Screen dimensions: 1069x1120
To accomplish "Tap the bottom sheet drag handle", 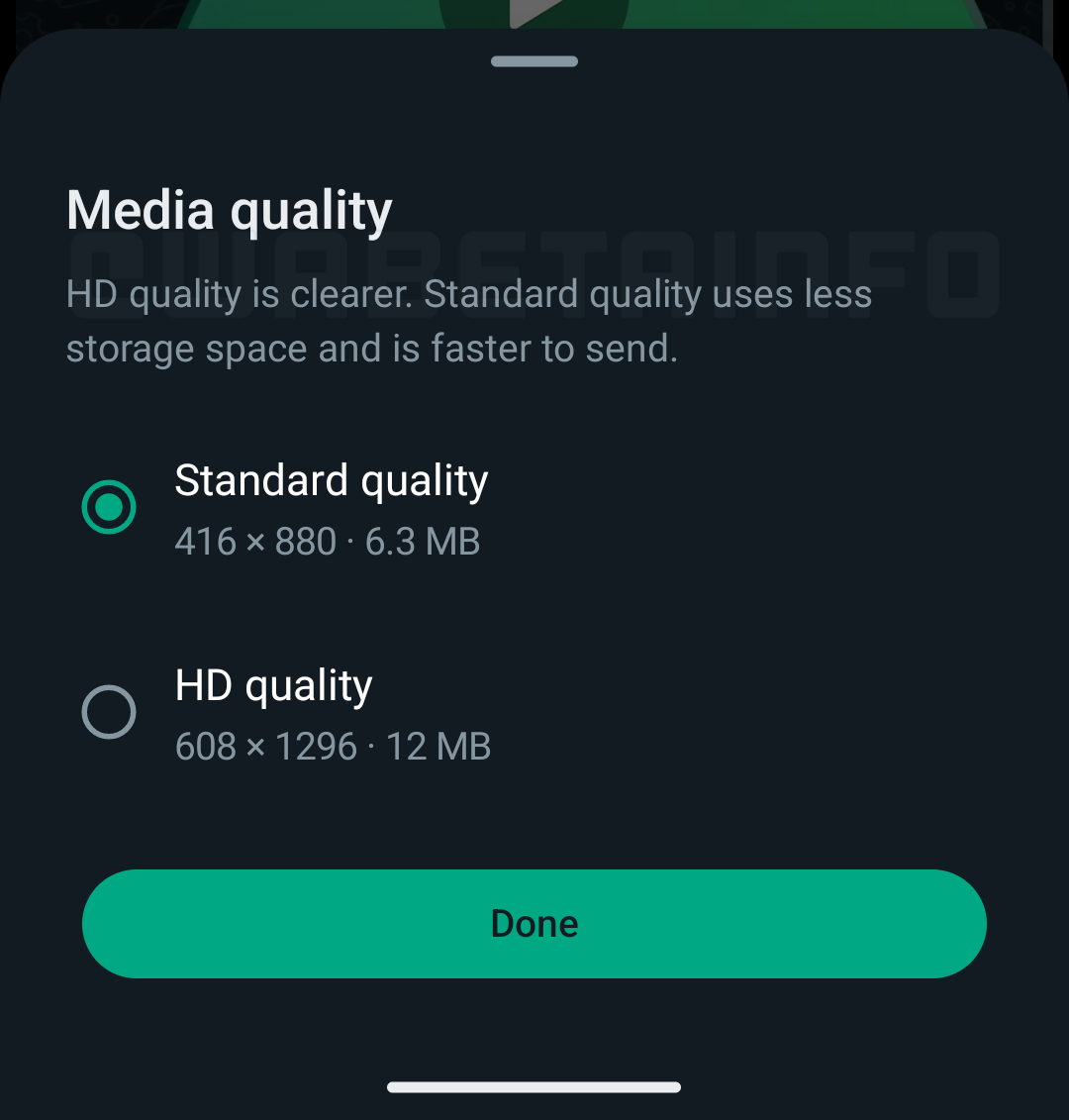I will (534, 61).
